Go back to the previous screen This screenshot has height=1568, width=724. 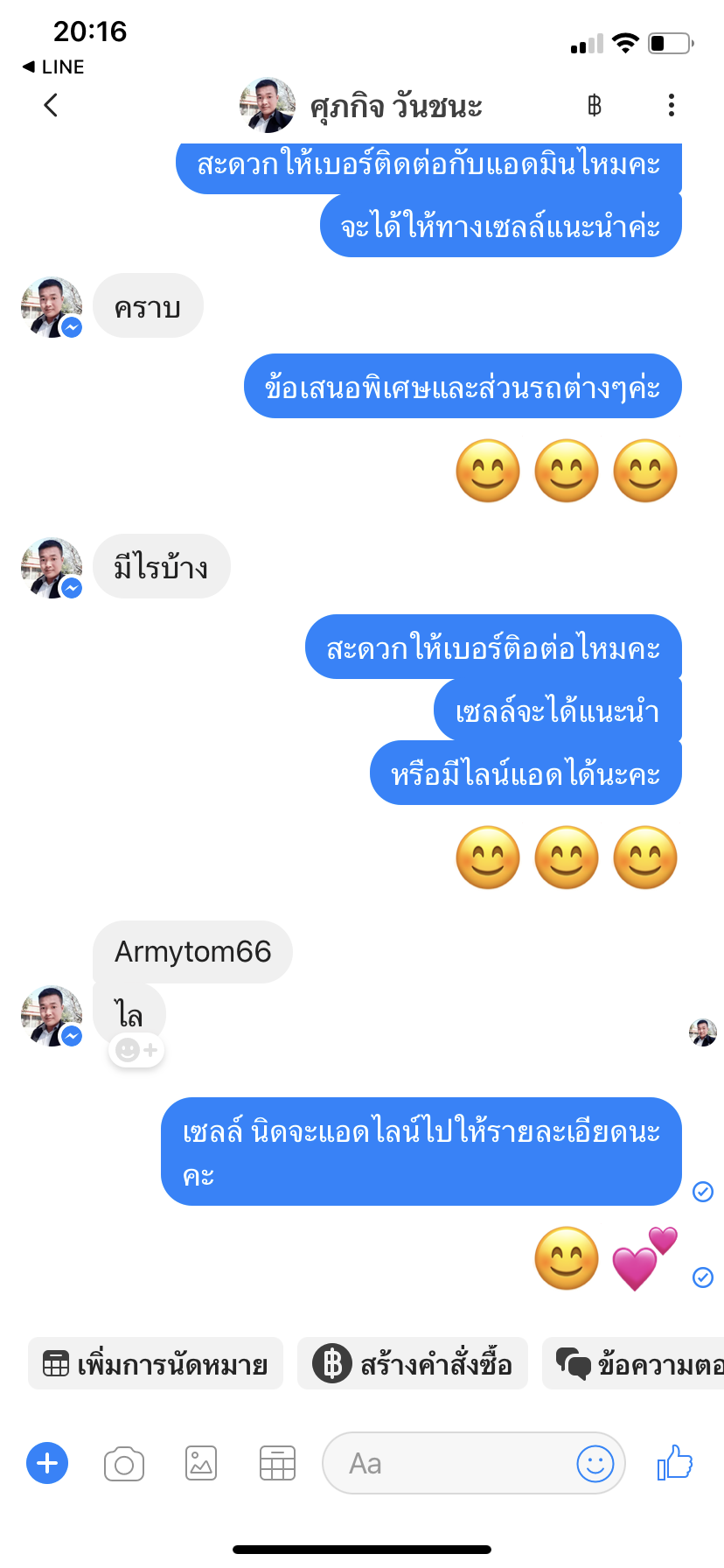[x=51, y=106]
